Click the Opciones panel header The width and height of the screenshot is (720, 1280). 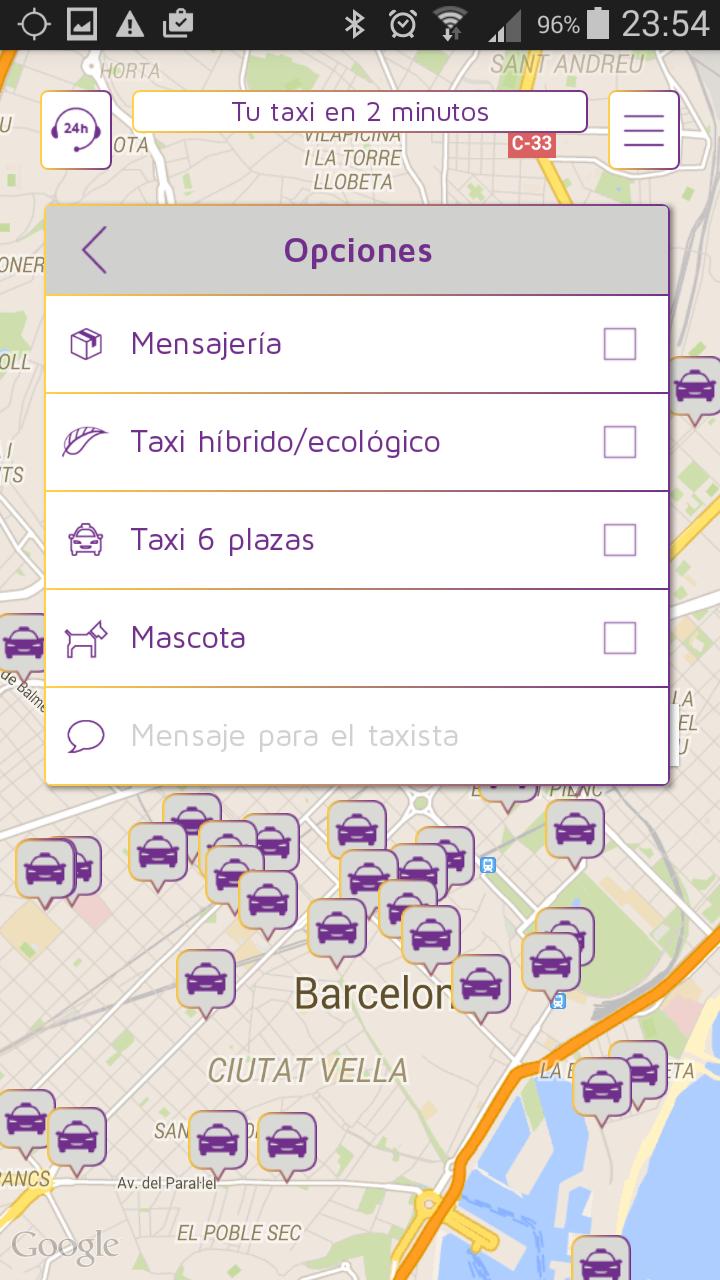pos(357,250)
